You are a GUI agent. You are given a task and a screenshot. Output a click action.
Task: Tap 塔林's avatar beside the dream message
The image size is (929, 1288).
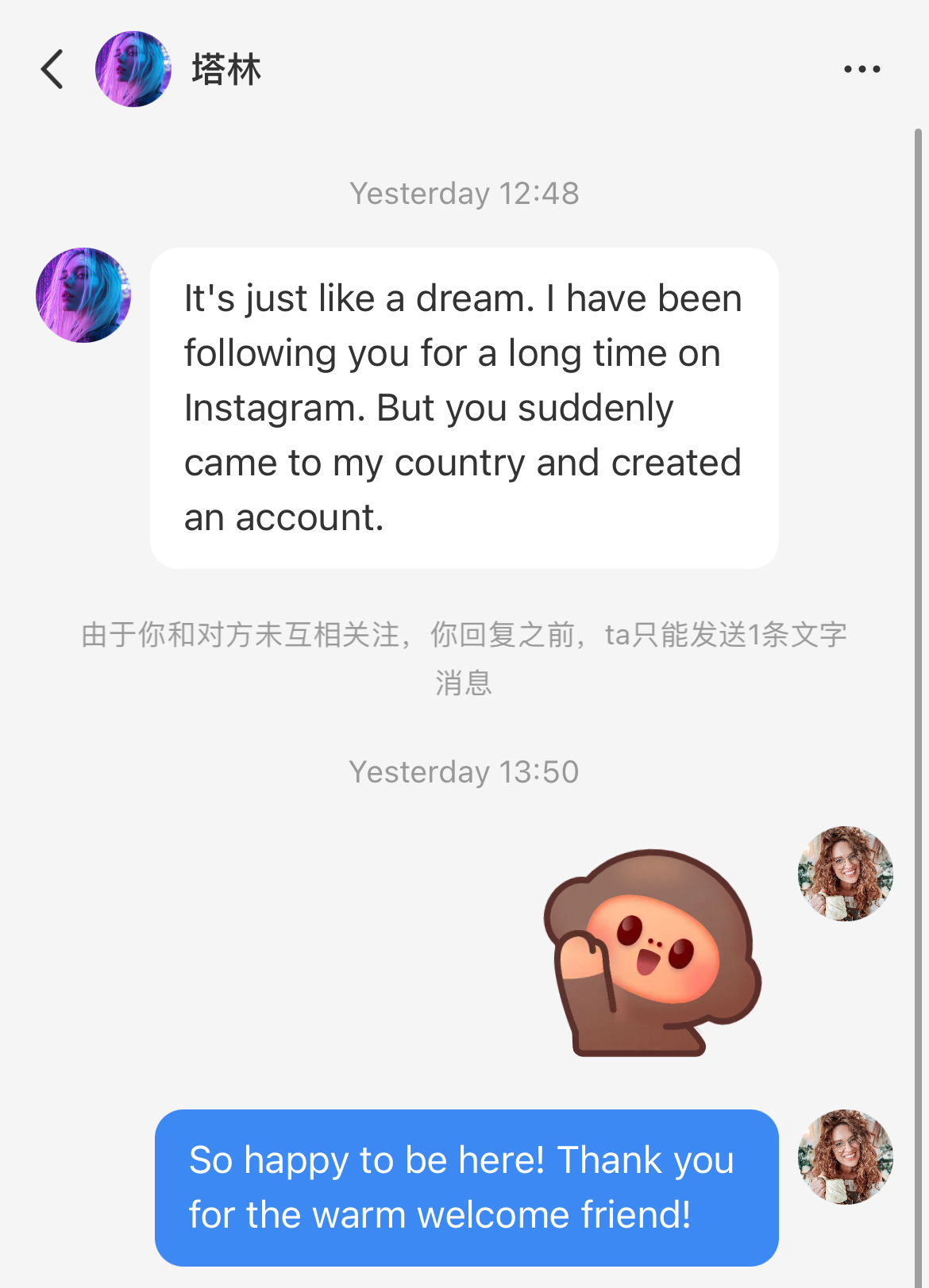[83, 295]
